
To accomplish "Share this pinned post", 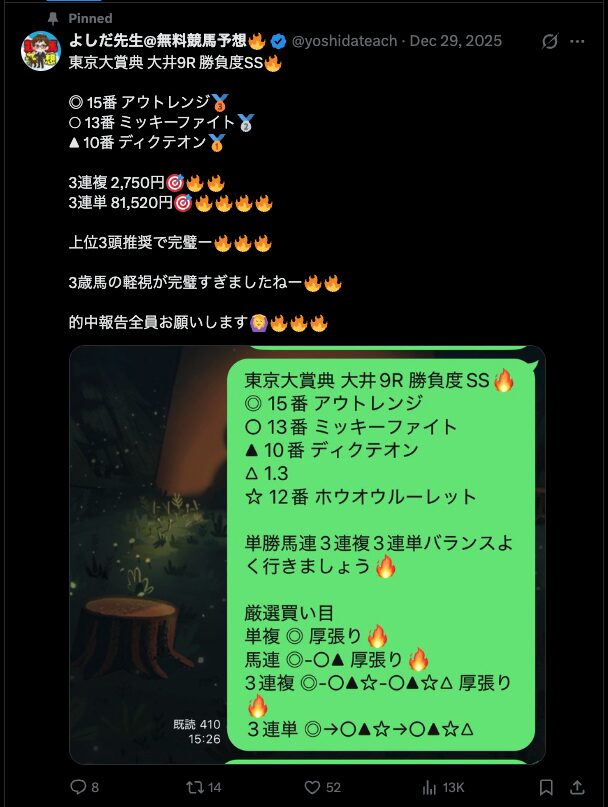I will pyautogui.click(x=578, y=787).
